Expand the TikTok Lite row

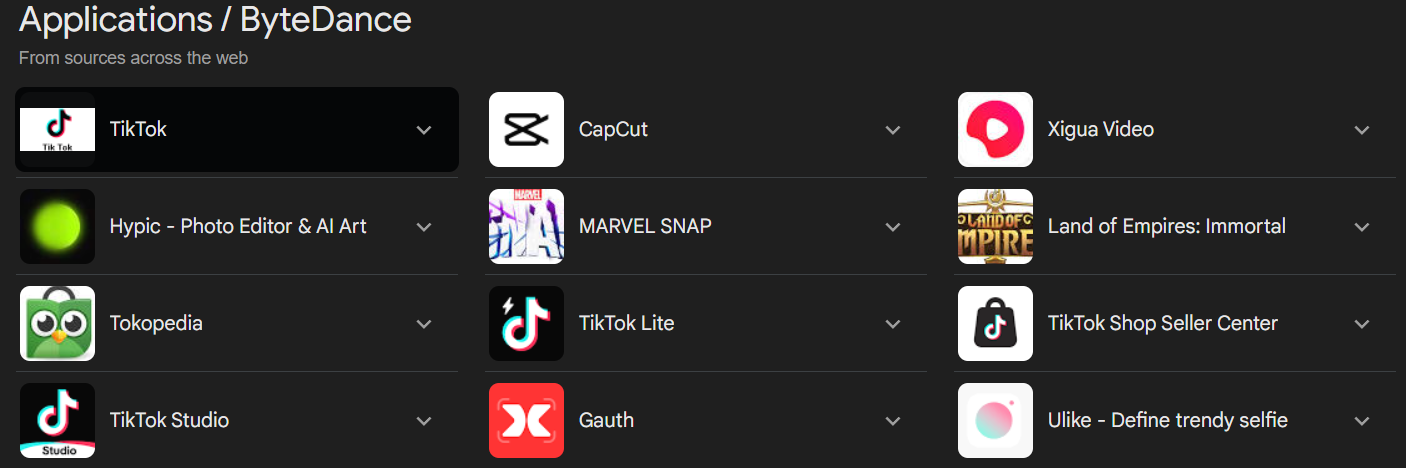coord(893,324)
